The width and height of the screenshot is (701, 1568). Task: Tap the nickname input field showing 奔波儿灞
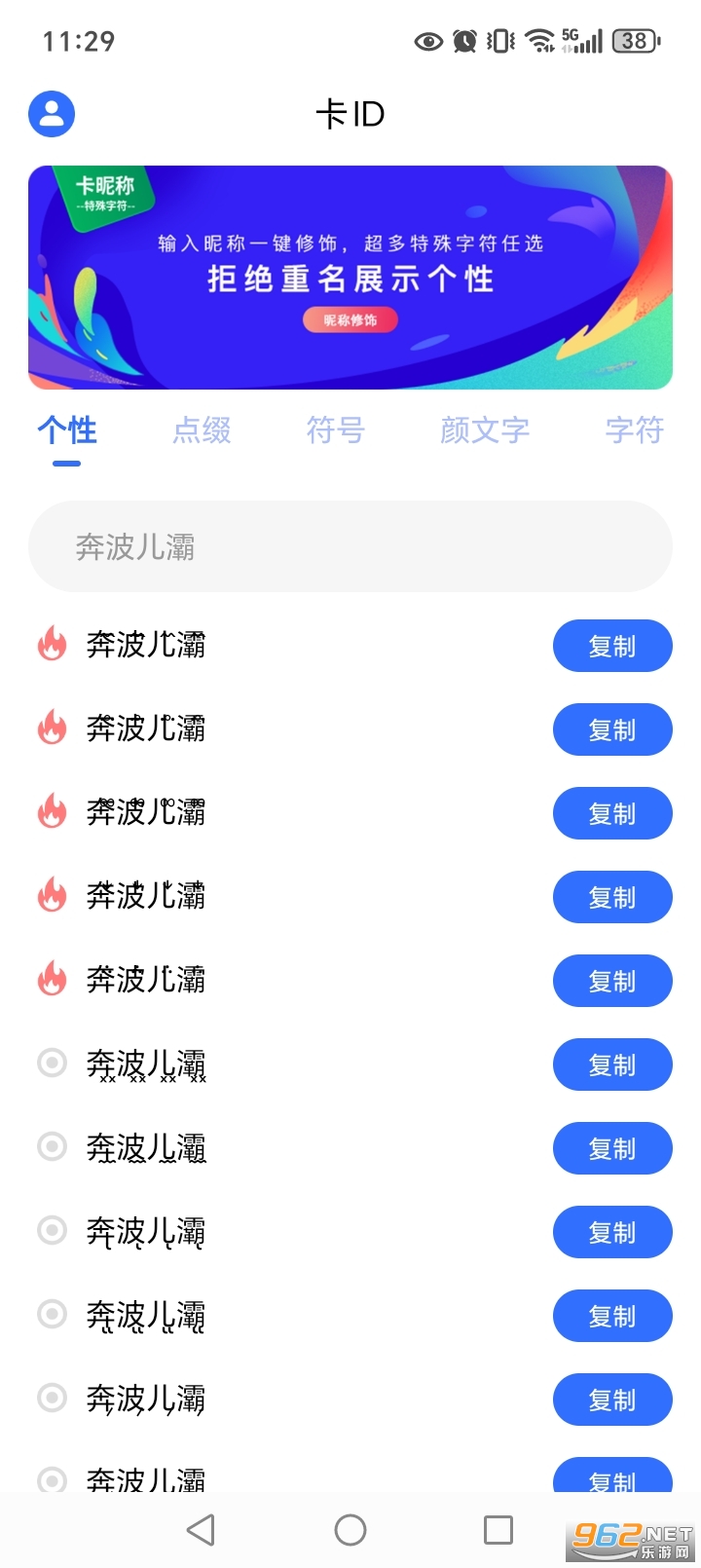[x=350, y=547]
